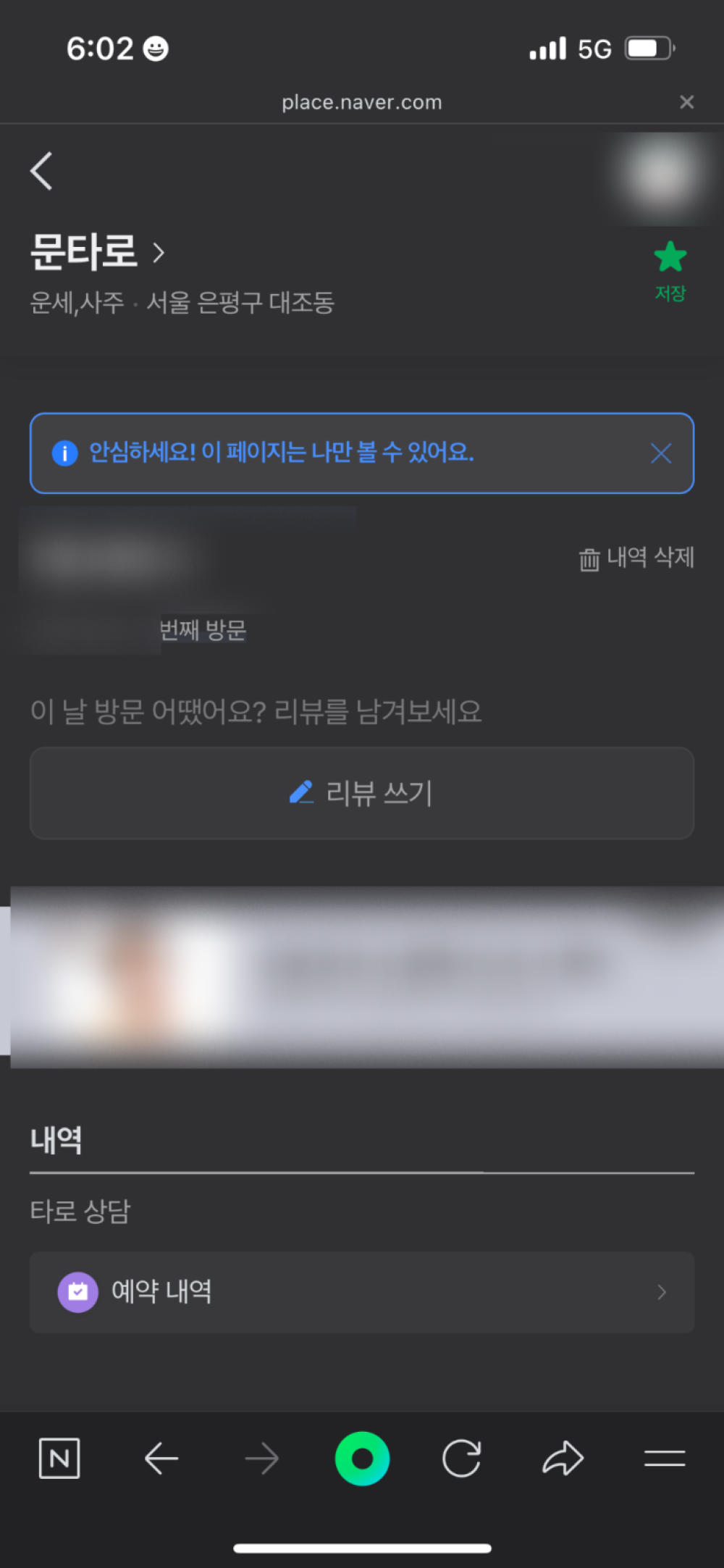Close the place.naver.com browser view
The height and width of the screenshot is (1568, 724).
click(686, 102)
